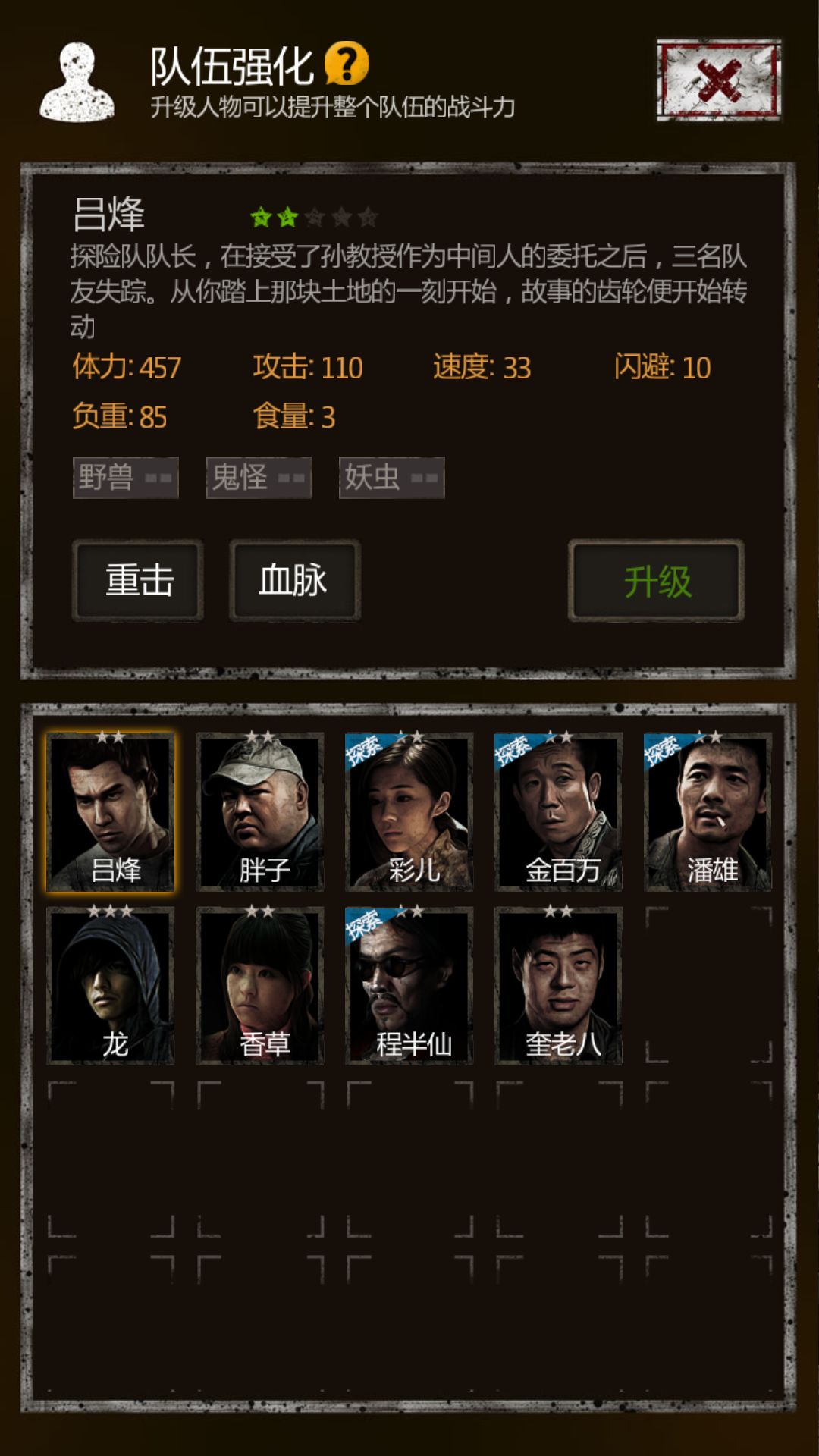Viewport: 819px width, 1456px height.
Task: Tap the 探索 badge on 金百万's portrait
Action: coord(512,748)
